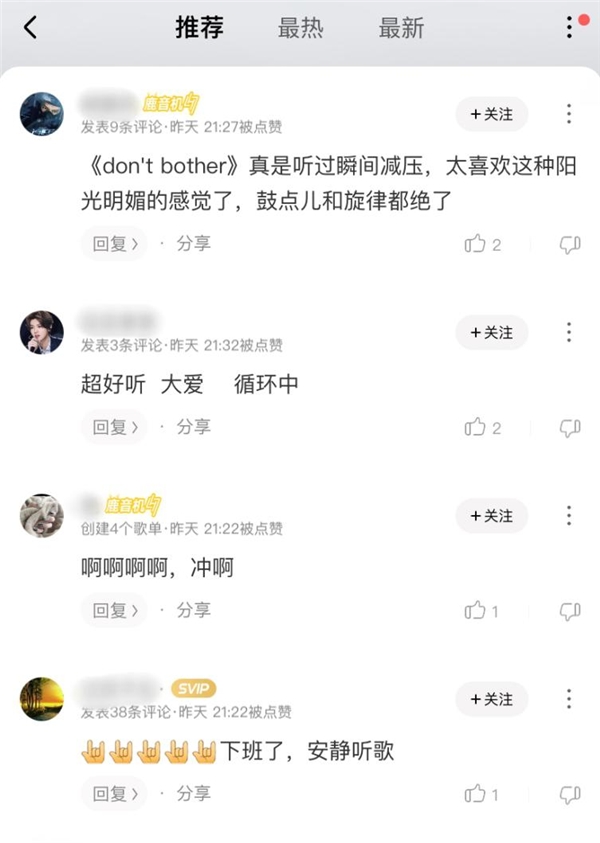This screenshot has height=843, width=600.
Task: Dislike the 下班了,安静听歌 comment
Action: (x=570, y=795)
